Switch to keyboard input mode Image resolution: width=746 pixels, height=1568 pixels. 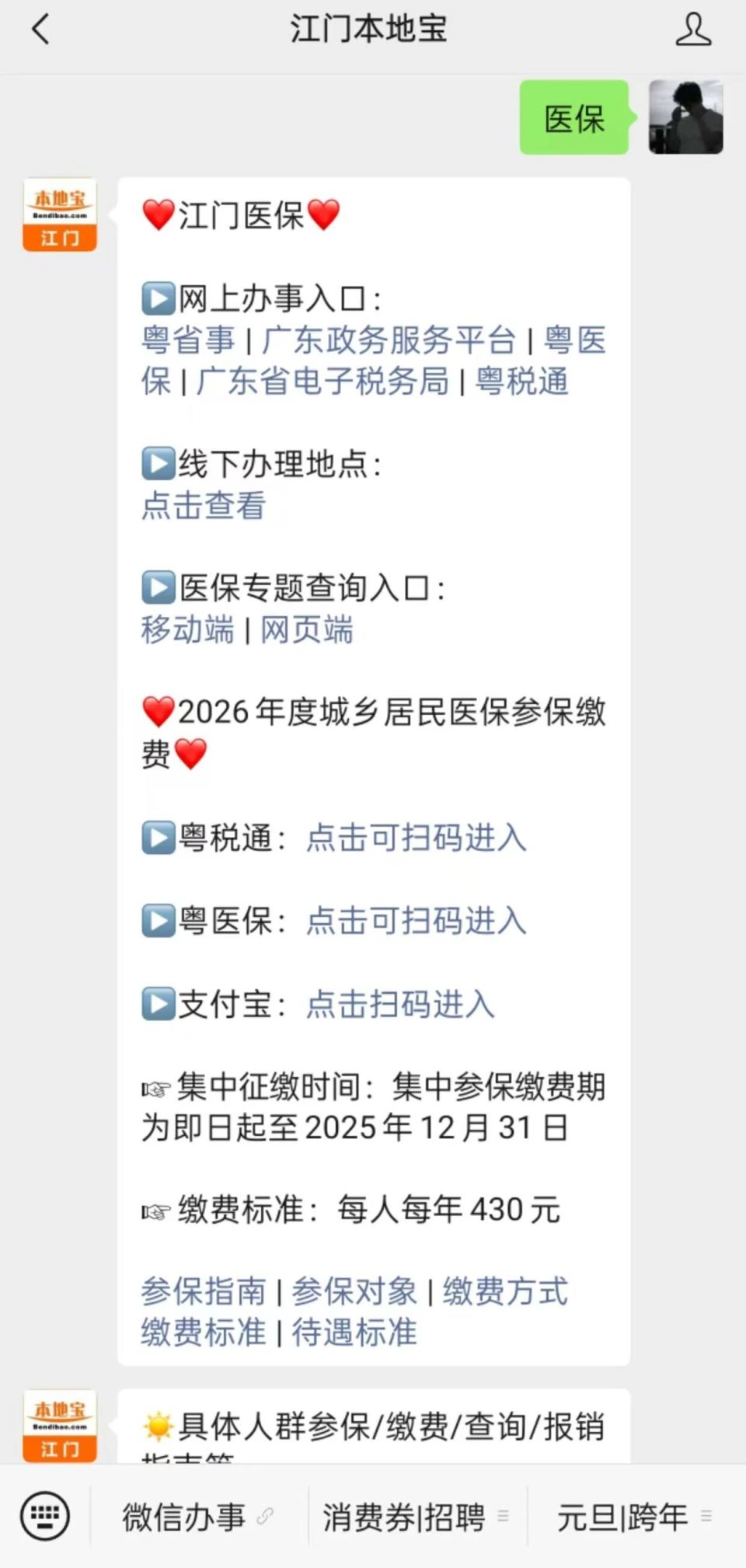pos(44,1515)
